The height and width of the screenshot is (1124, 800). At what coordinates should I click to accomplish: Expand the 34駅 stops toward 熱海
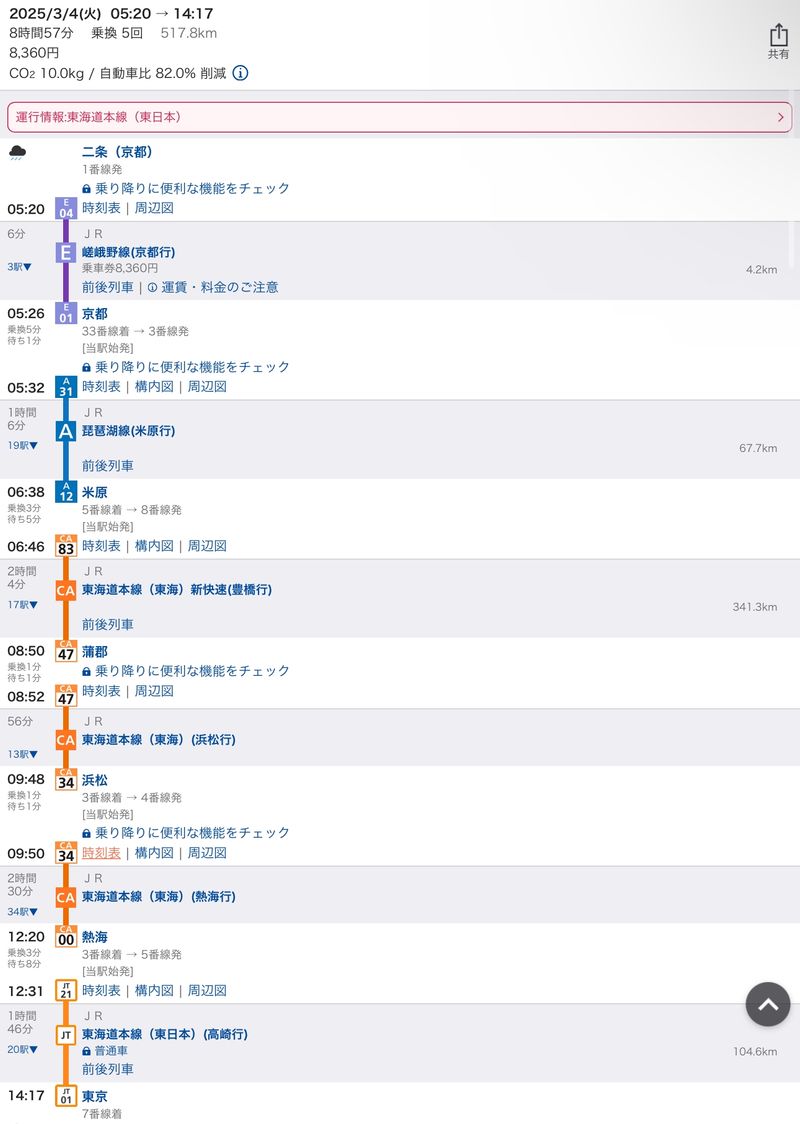tap(22, 911)
